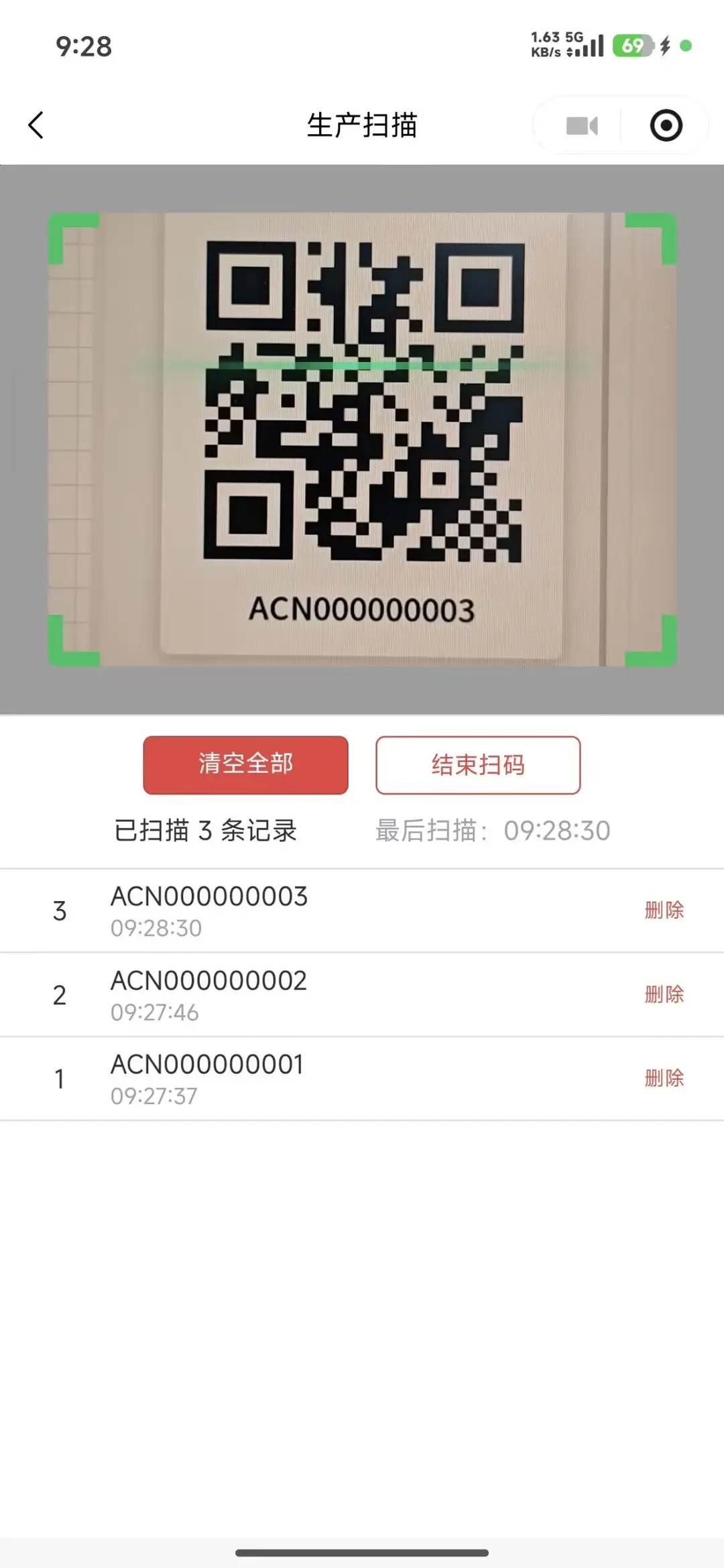Tap the video camera icon in capsule
Viewport: 724px width, 1568px height.
click(x=581, y=126)
